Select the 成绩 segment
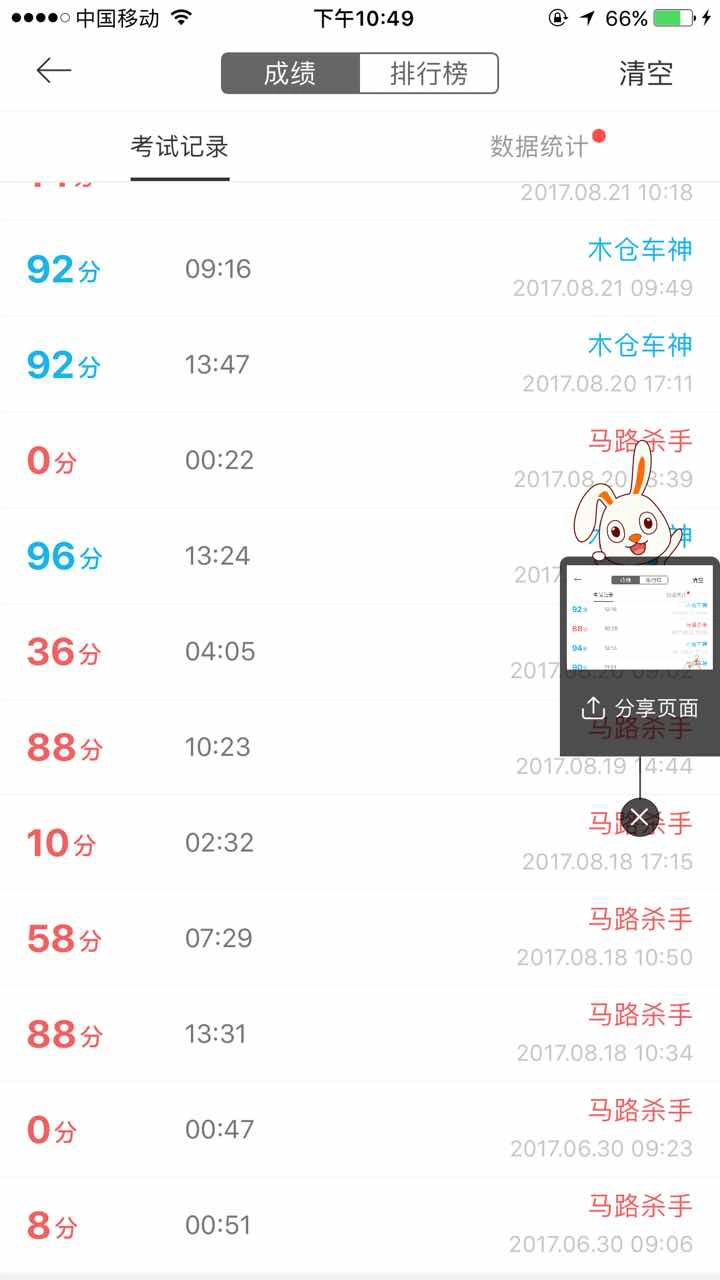Image resolution: width=720 pixels, height=1280 pixels. point(290,74)
